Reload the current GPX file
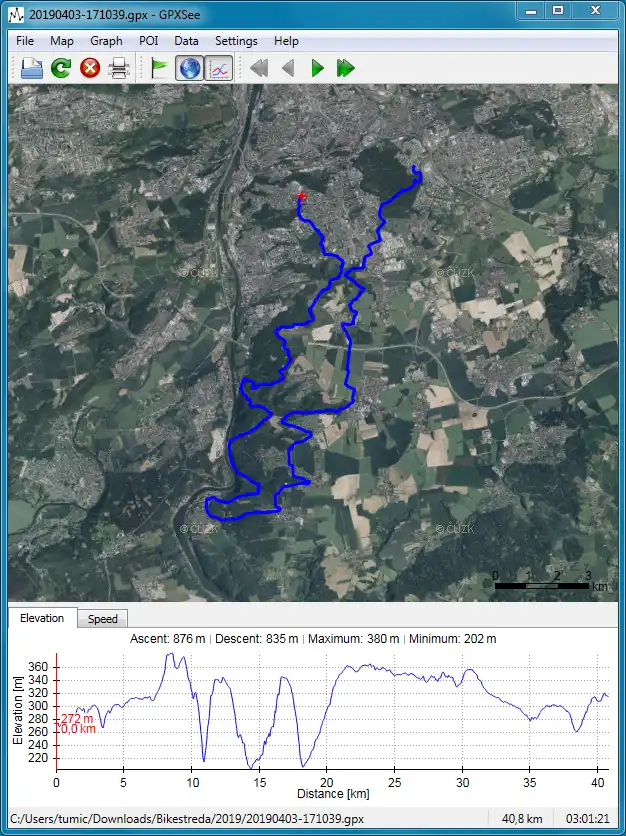 pyautogui.click(x=61, y=68)
